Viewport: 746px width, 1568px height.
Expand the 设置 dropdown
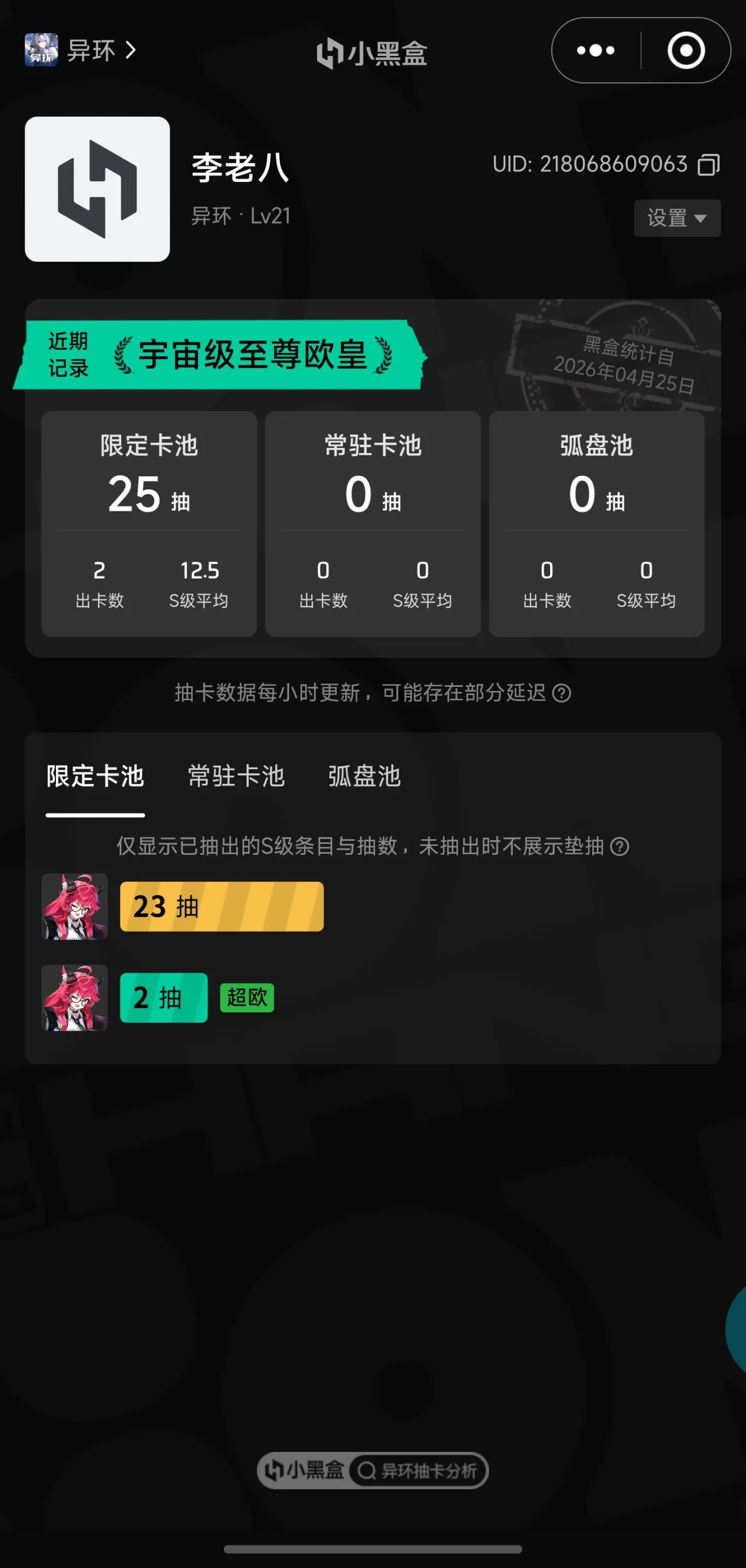[x=677, y=218]
